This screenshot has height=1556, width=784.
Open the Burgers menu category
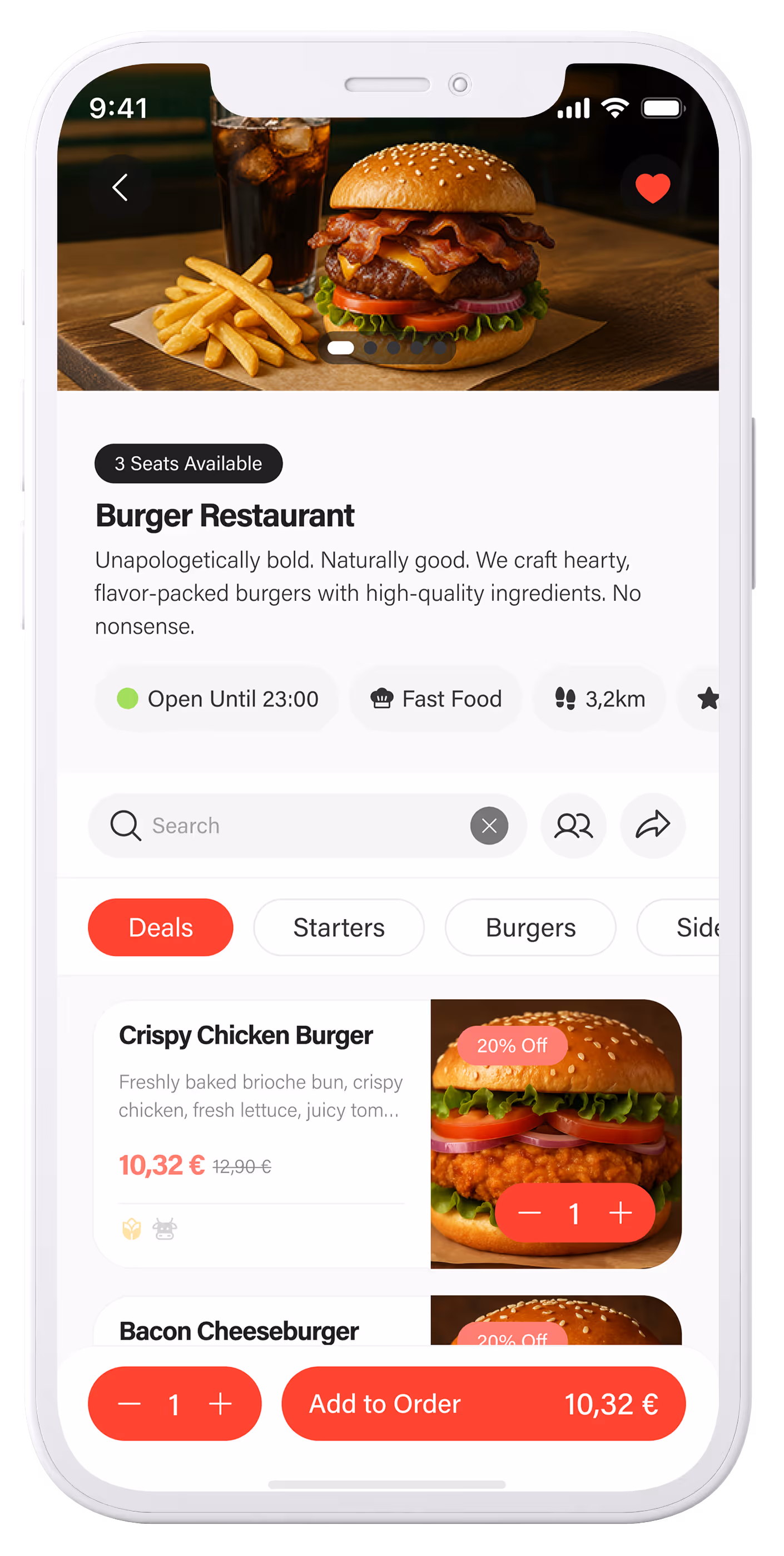tap(530, 927)
